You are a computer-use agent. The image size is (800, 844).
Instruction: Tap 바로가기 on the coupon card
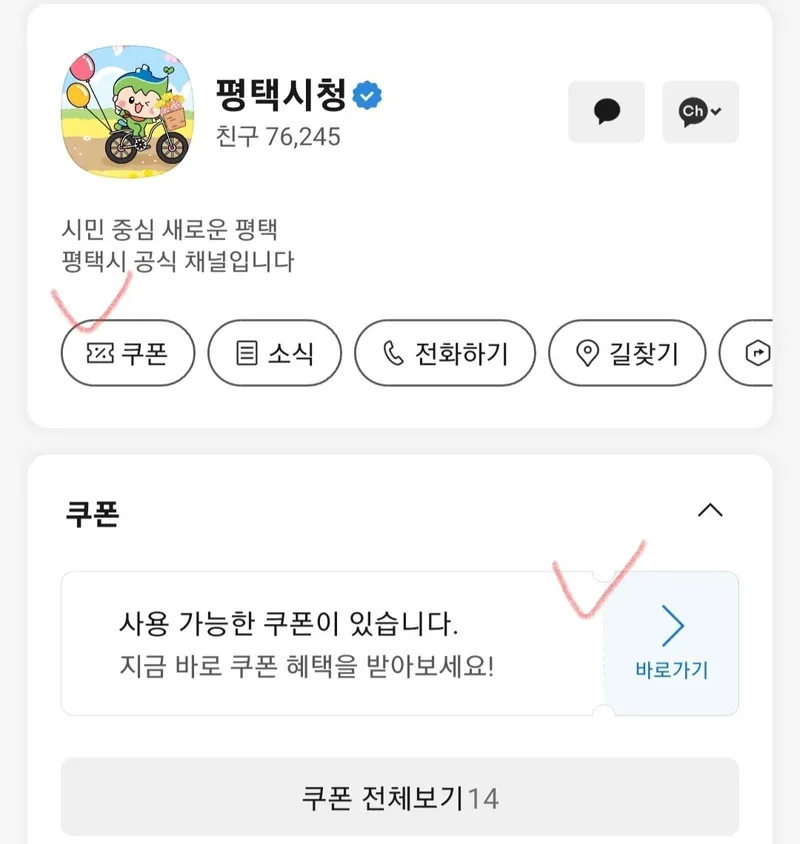coord(672,644)
